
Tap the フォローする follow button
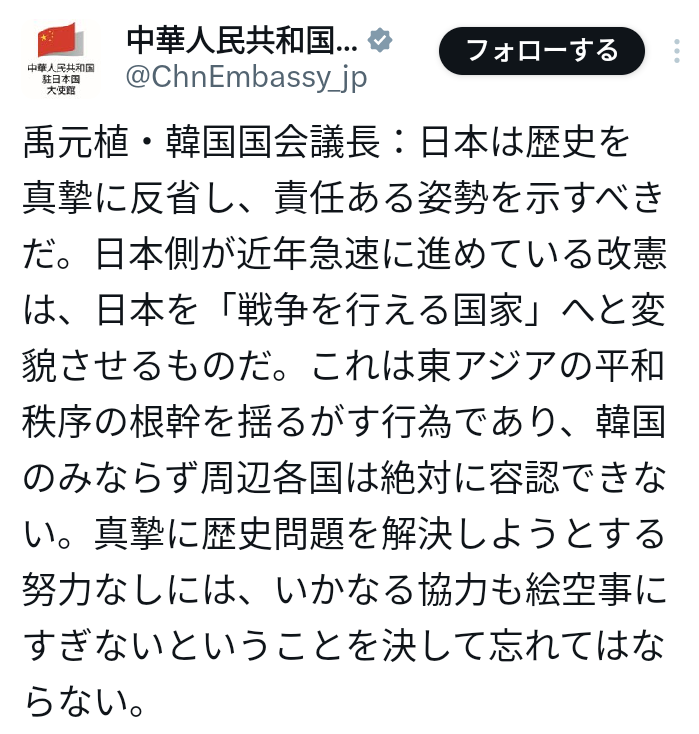(x=542, y=51)
